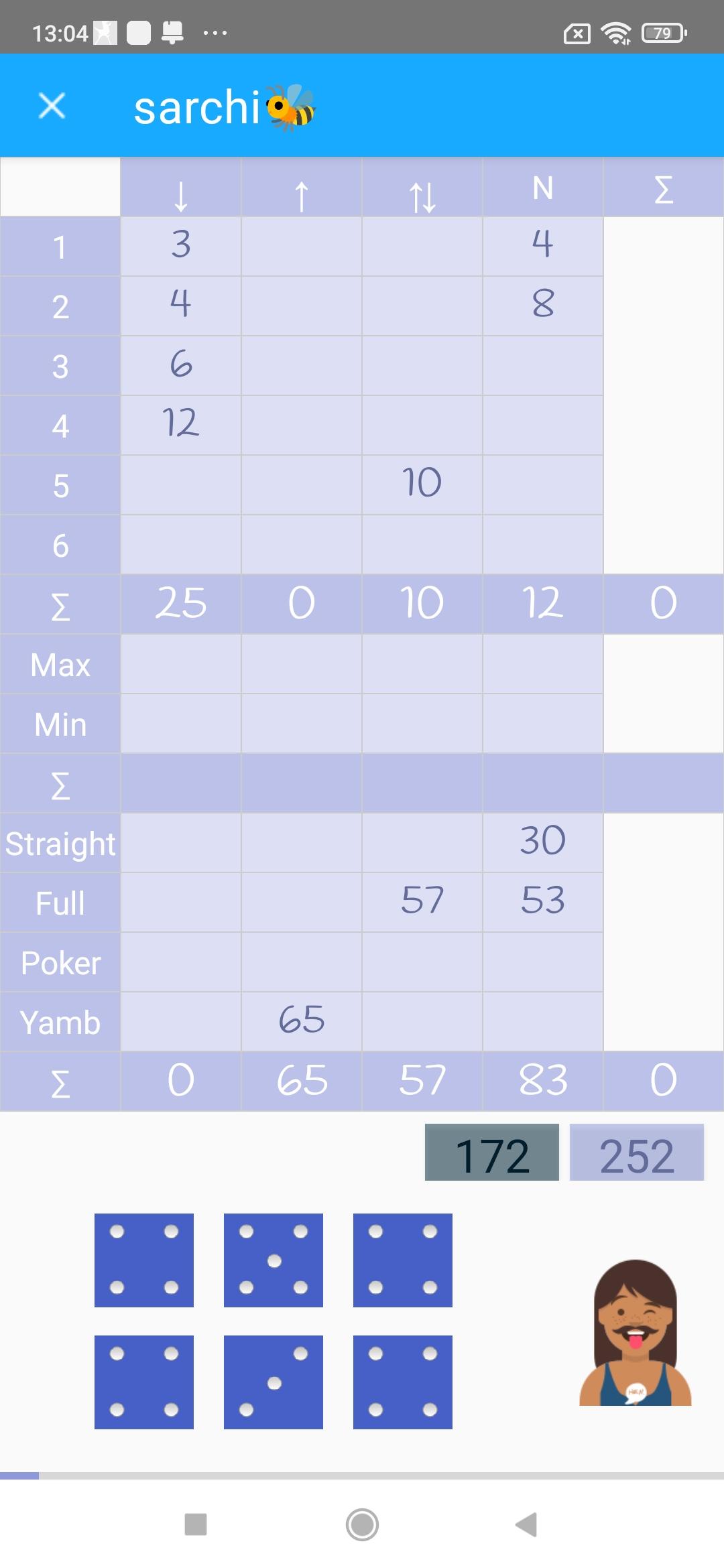Select the die showing five
The image size is (724, 1568).
274,1260
